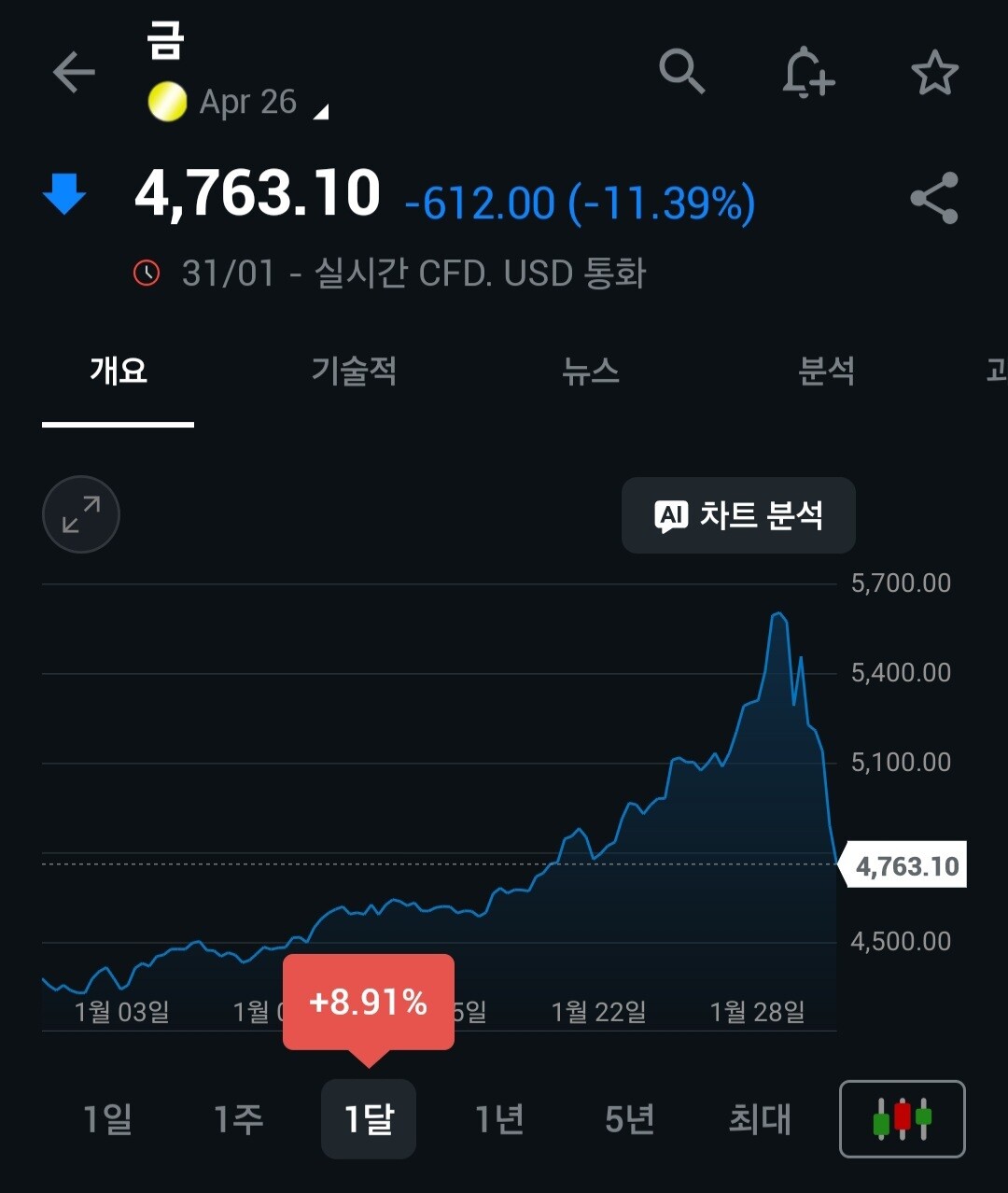Add a price alert with the bell
The image size is (1008, 1193).
[x=807, y=73]
